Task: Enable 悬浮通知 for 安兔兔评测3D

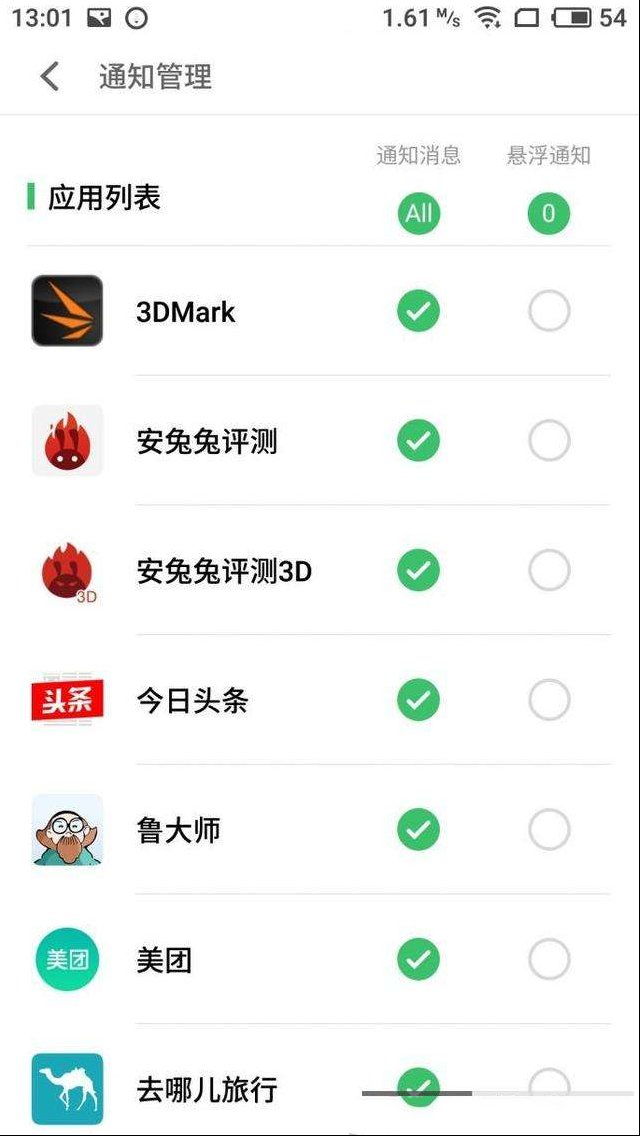Action: [x=549, y=570]
